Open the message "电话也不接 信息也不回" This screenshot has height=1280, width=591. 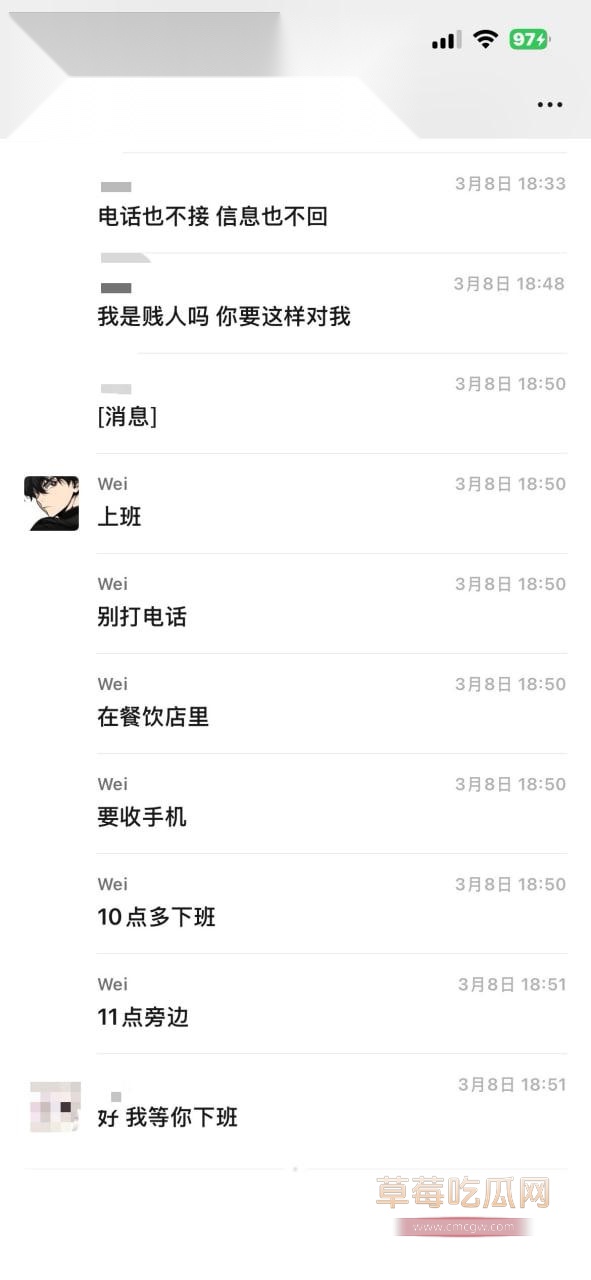[213, 216]
